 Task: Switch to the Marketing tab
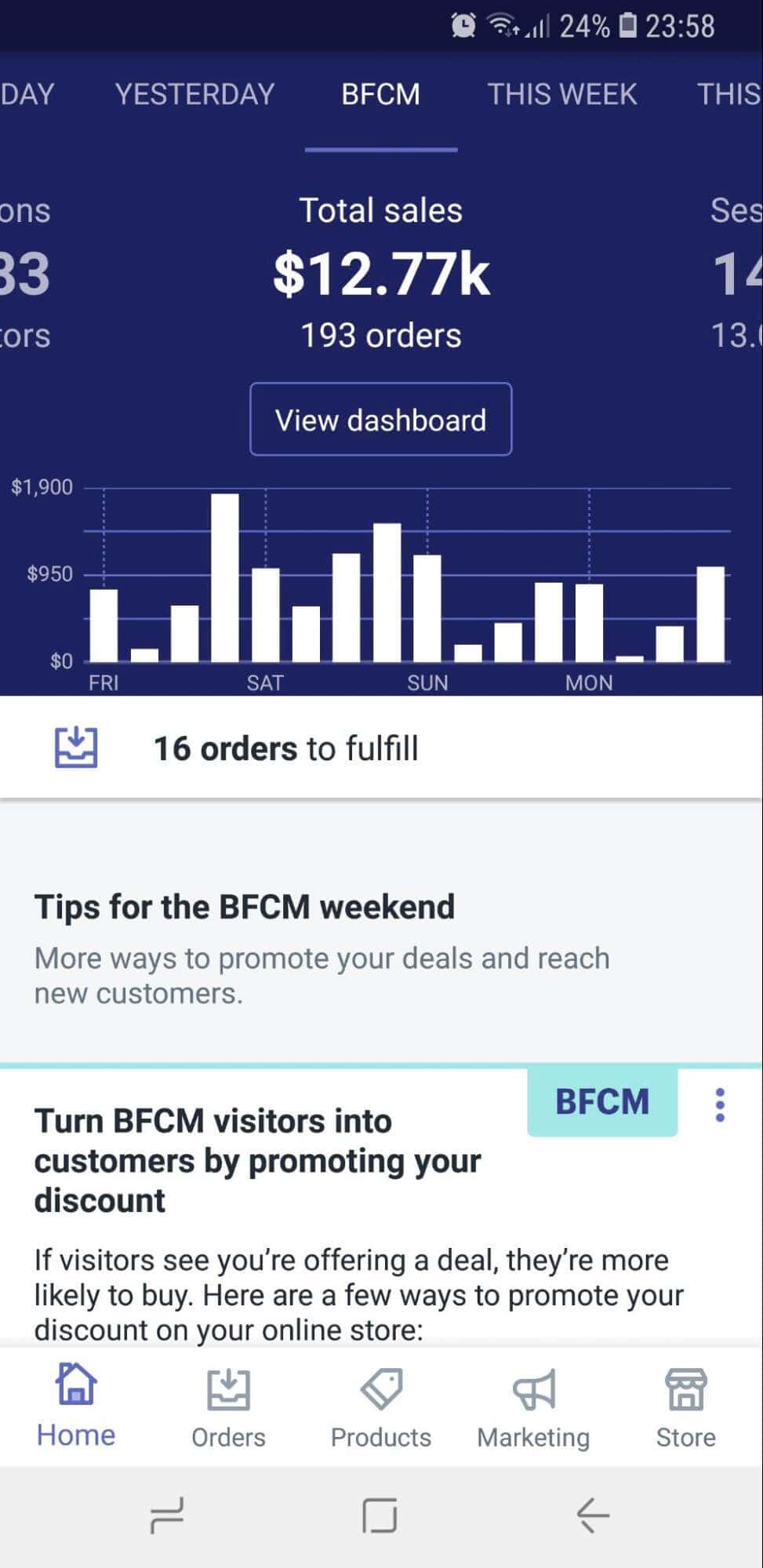(x=533, y=1407)
